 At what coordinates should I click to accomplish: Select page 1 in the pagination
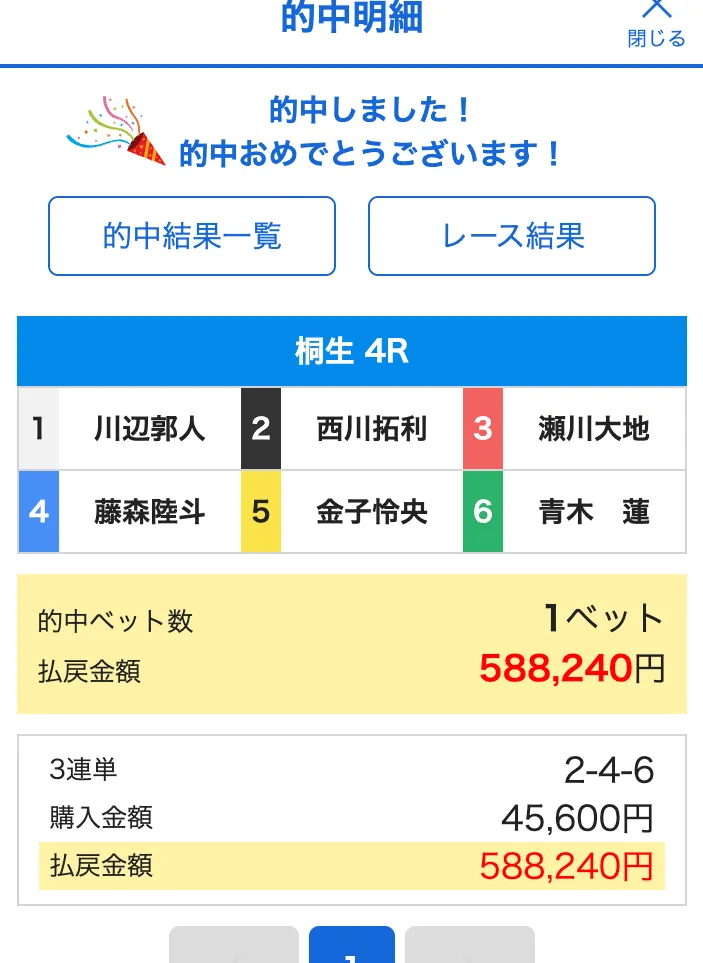coord(351,946)
